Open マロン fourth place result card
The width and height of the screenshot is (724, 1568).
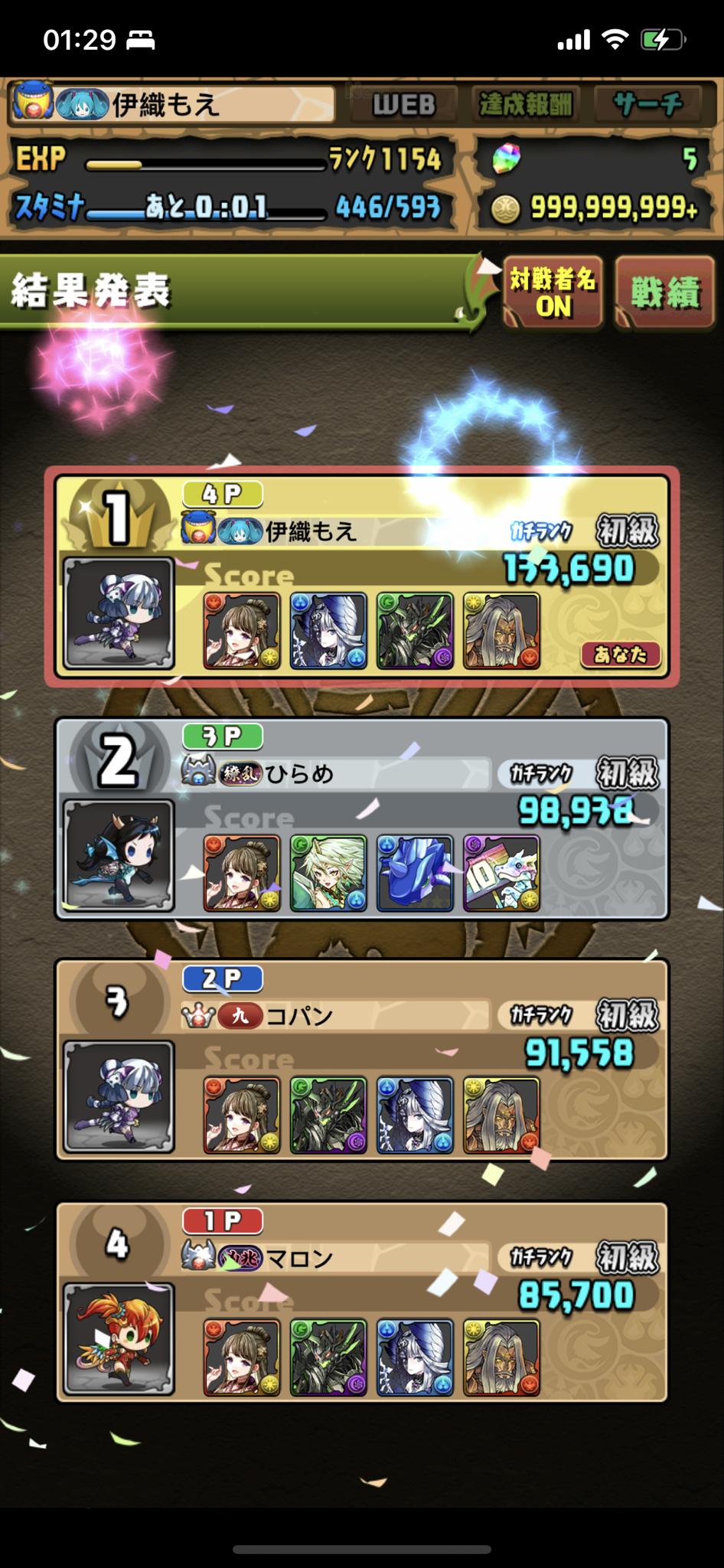[x=362, y=1302]
